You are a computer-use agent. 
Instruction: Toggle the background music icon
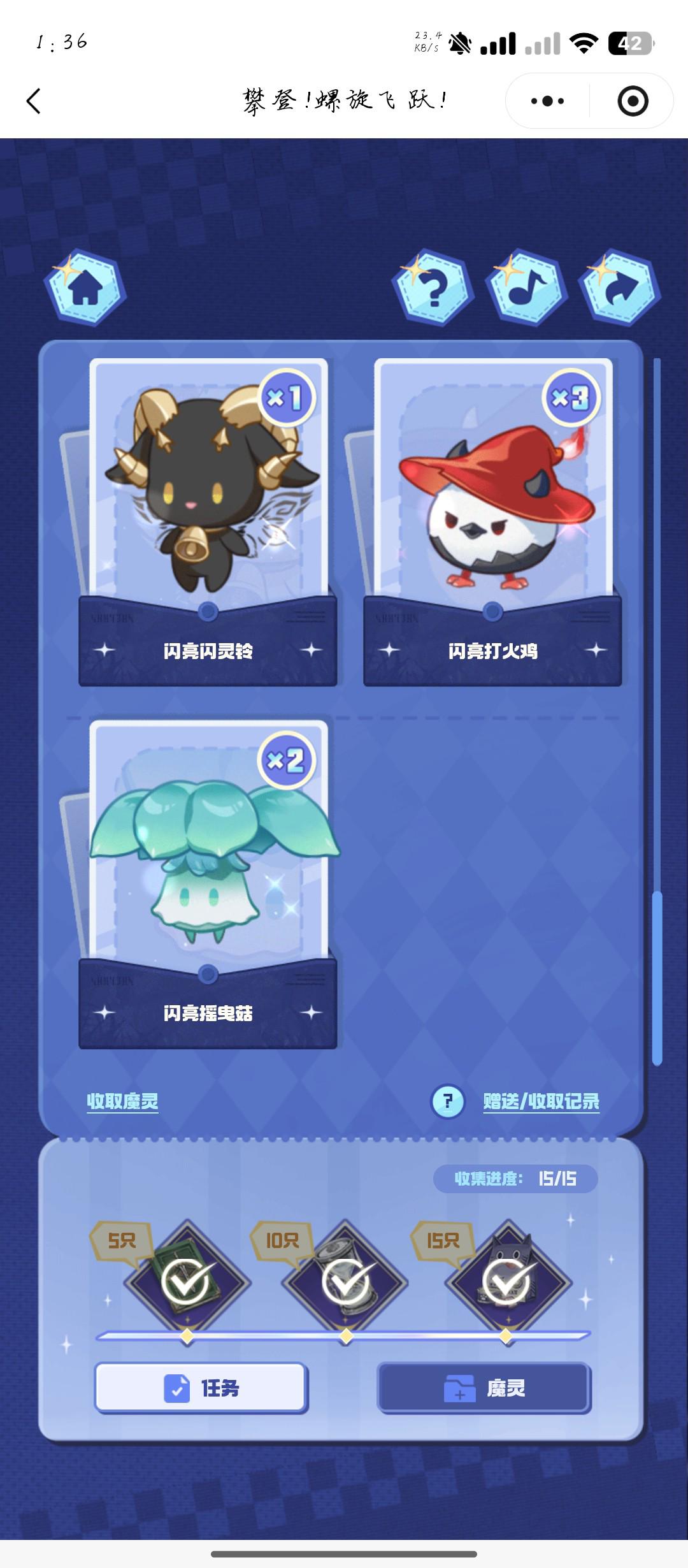526,288
